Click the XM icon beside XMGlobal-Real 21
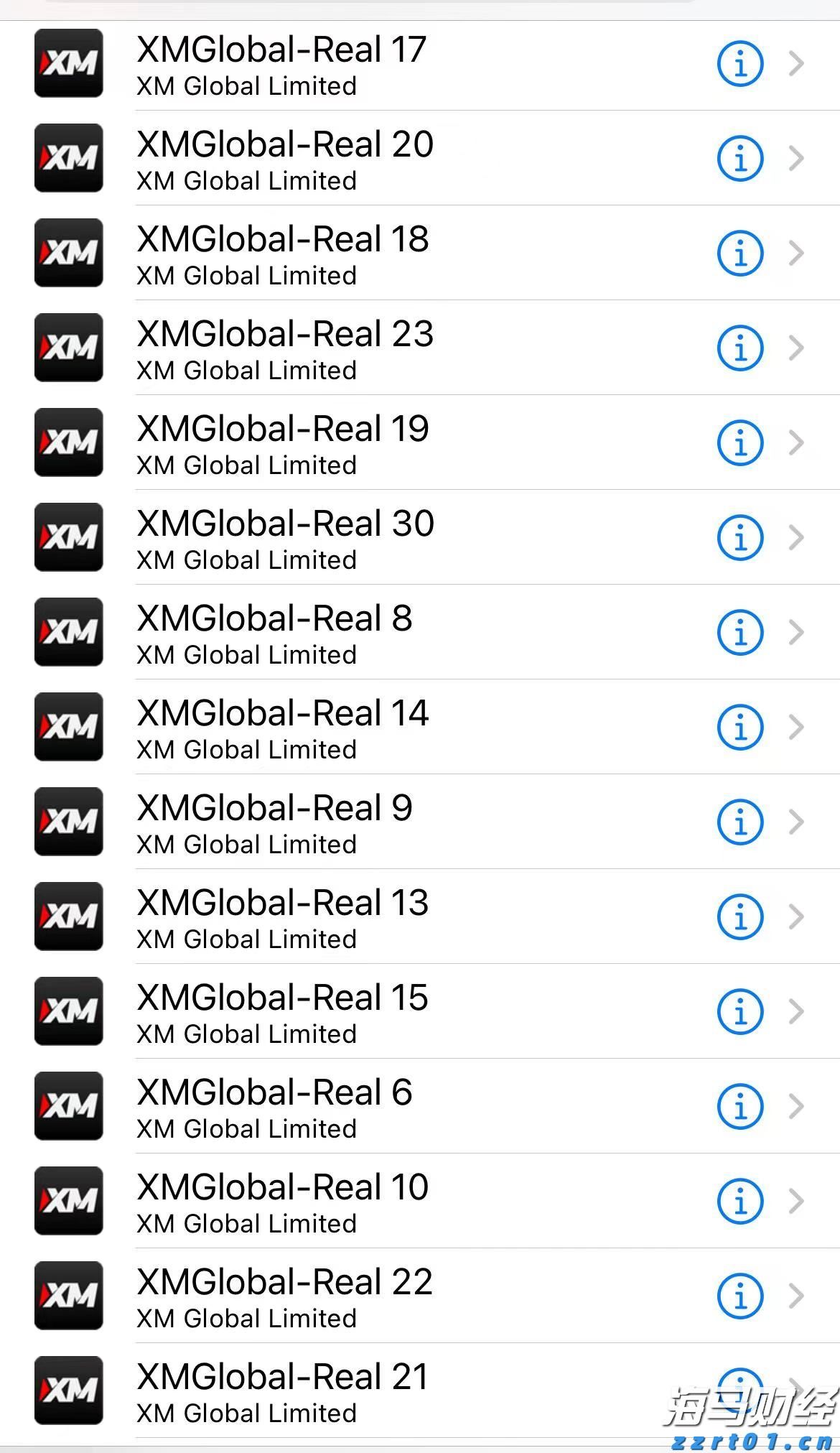Viewport: 840px width, 1453px height. tap(68, 1391)
